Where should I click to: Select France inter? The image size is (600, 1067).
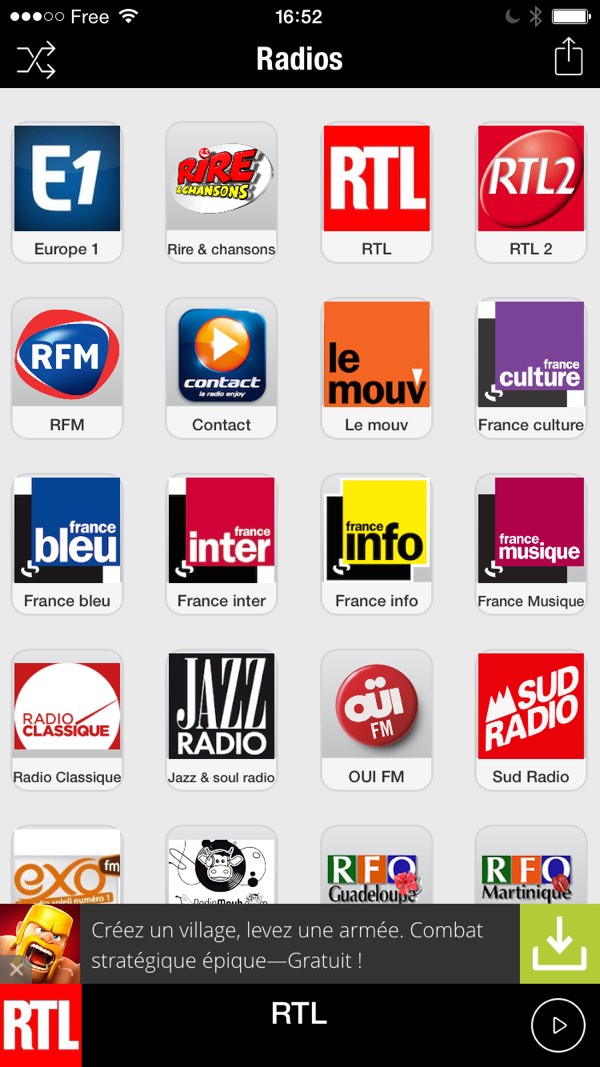[221, 544]
